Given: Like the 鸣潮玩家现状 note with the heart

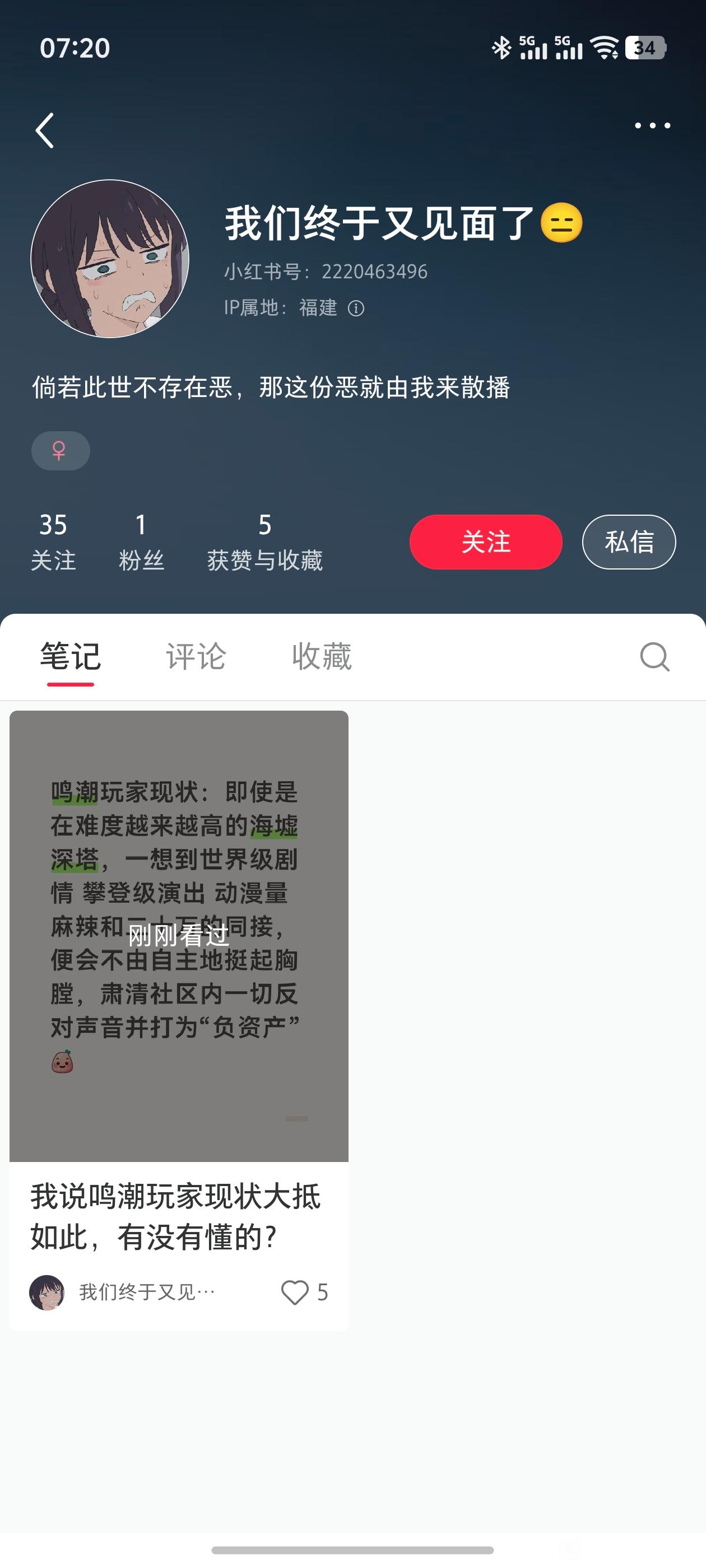Looking at the screenshot, I should click(295, 1292).
